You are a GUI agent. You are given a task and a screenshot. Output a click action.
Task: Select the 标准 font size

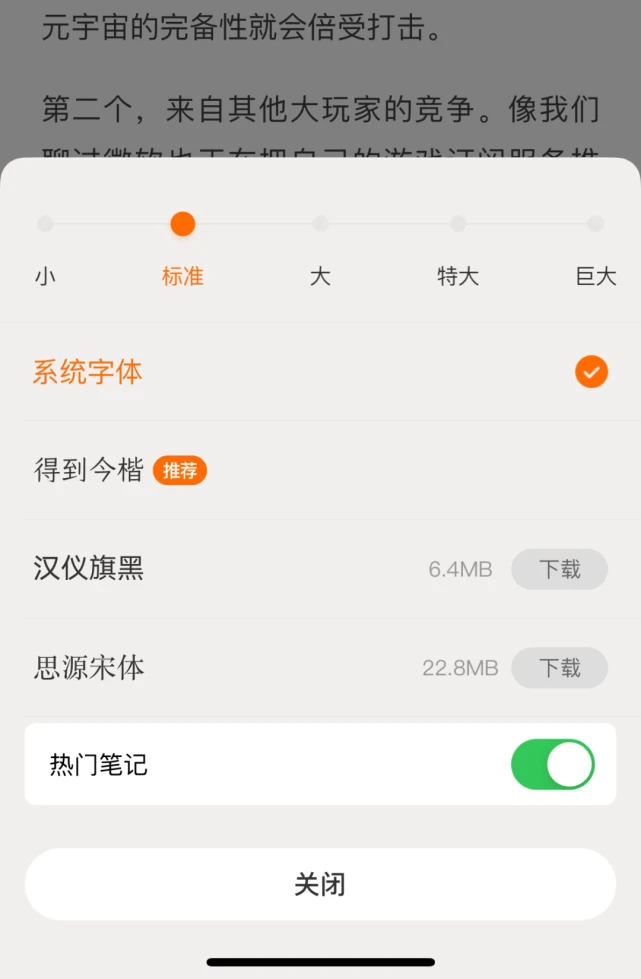click(x=182, y=224)
